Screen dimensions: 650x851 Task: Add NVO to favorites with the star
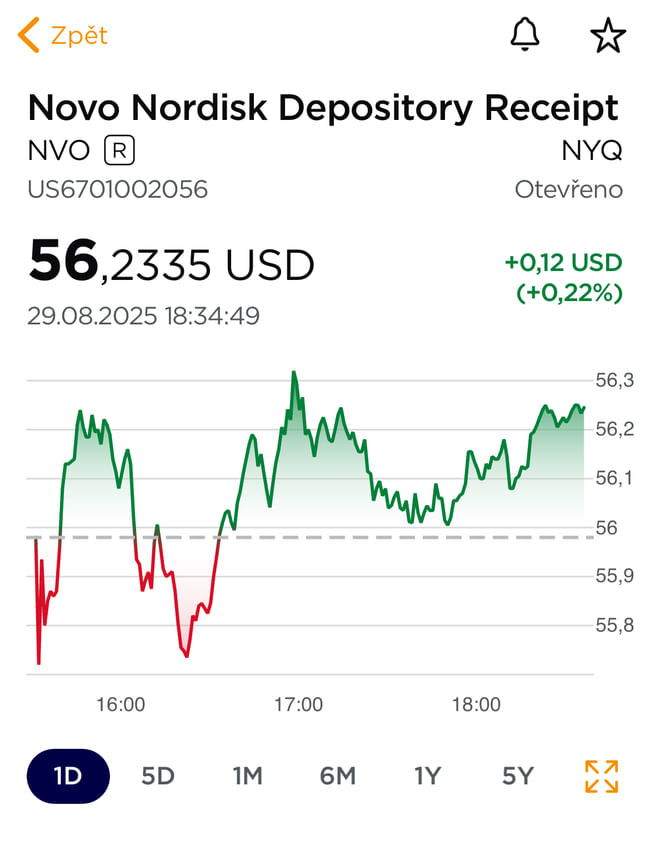[607, 36]
